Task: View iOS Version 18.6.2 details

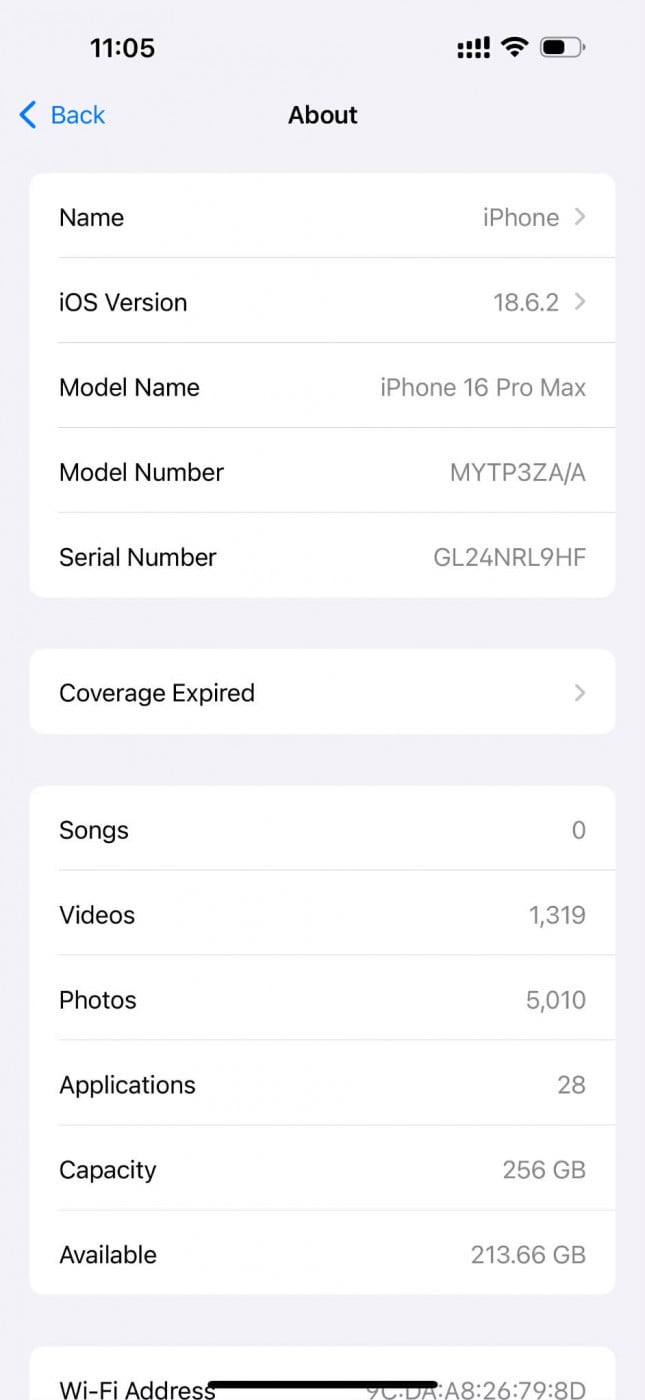Action: [322, 302]
